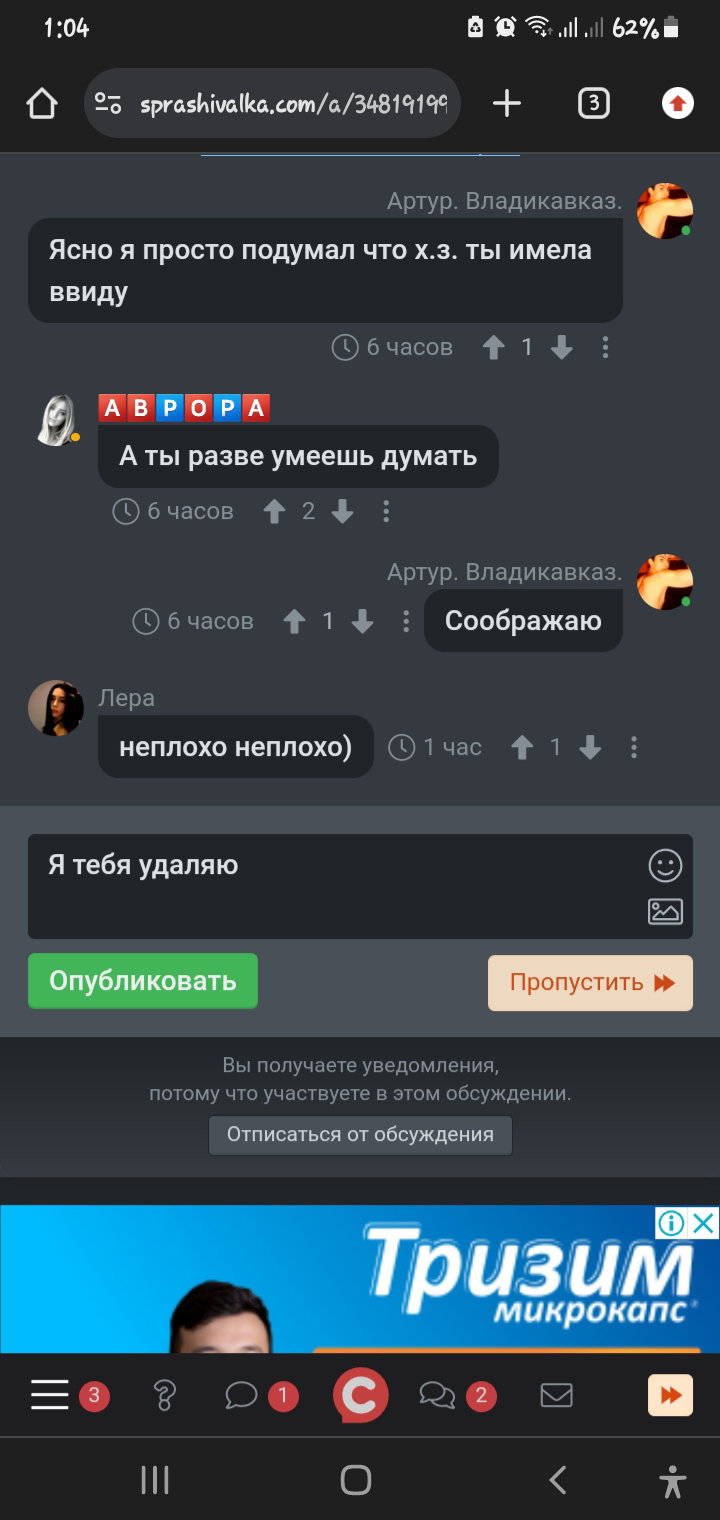Tap Отписаться от обсуждения
Screen dimensions: 720x1520
pos(360,1135)
